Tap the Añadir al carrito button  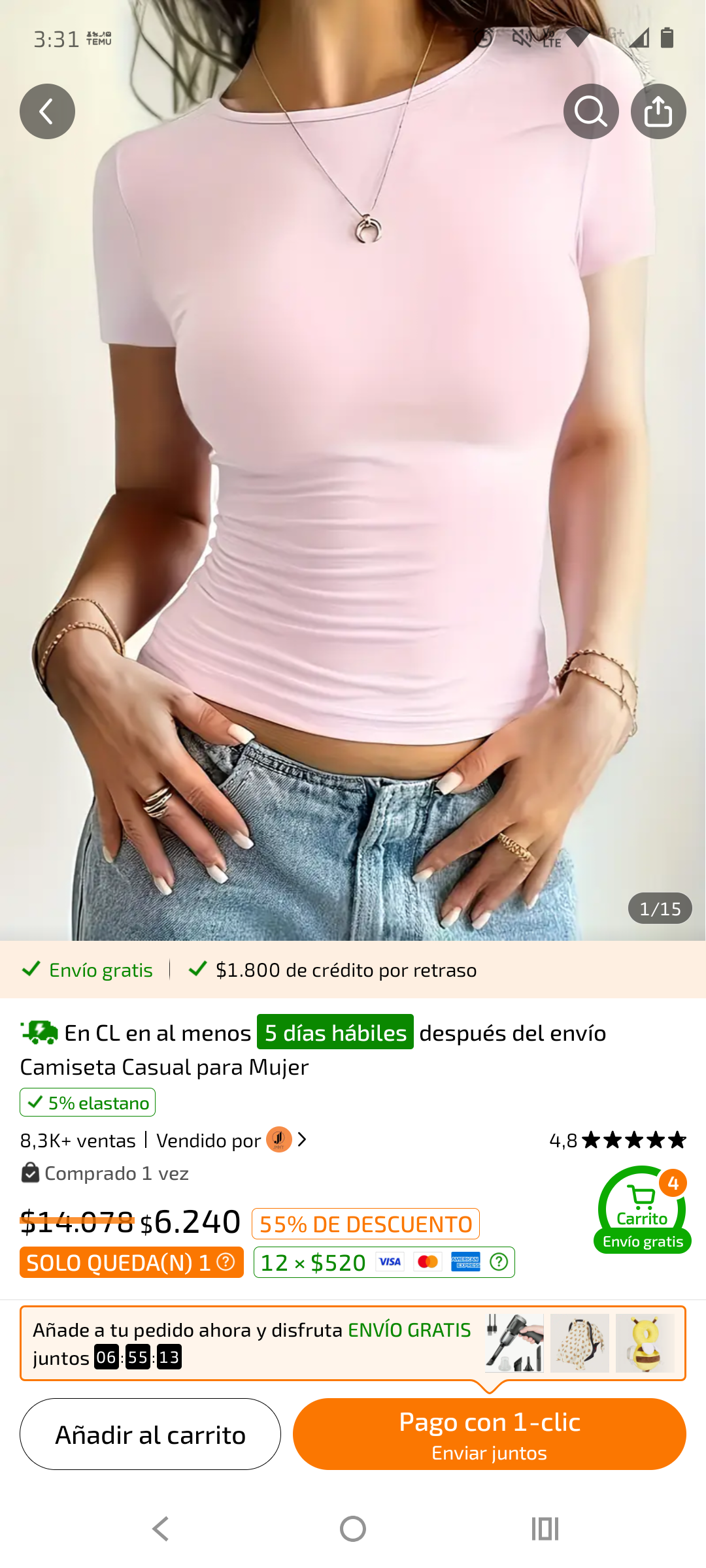click(x=150, y=1434)
